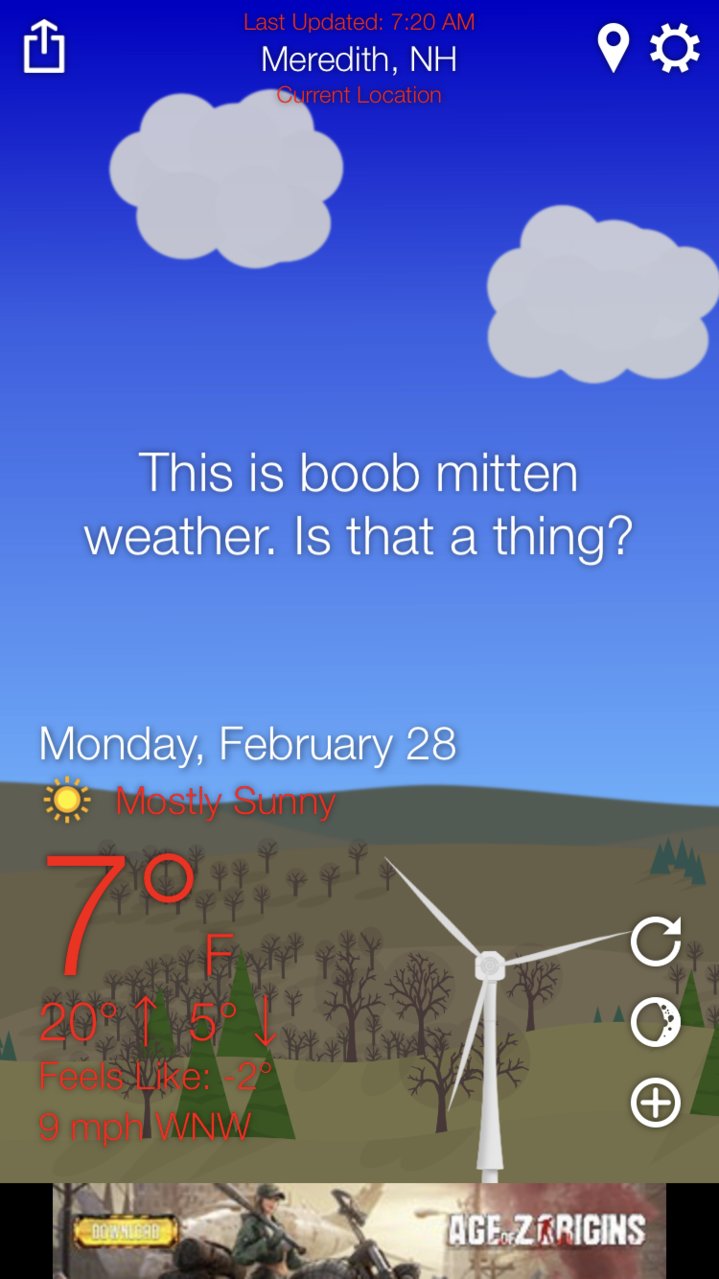719x1279 pixels.
Task: Open the location pin selector
Action: [613, 48]
